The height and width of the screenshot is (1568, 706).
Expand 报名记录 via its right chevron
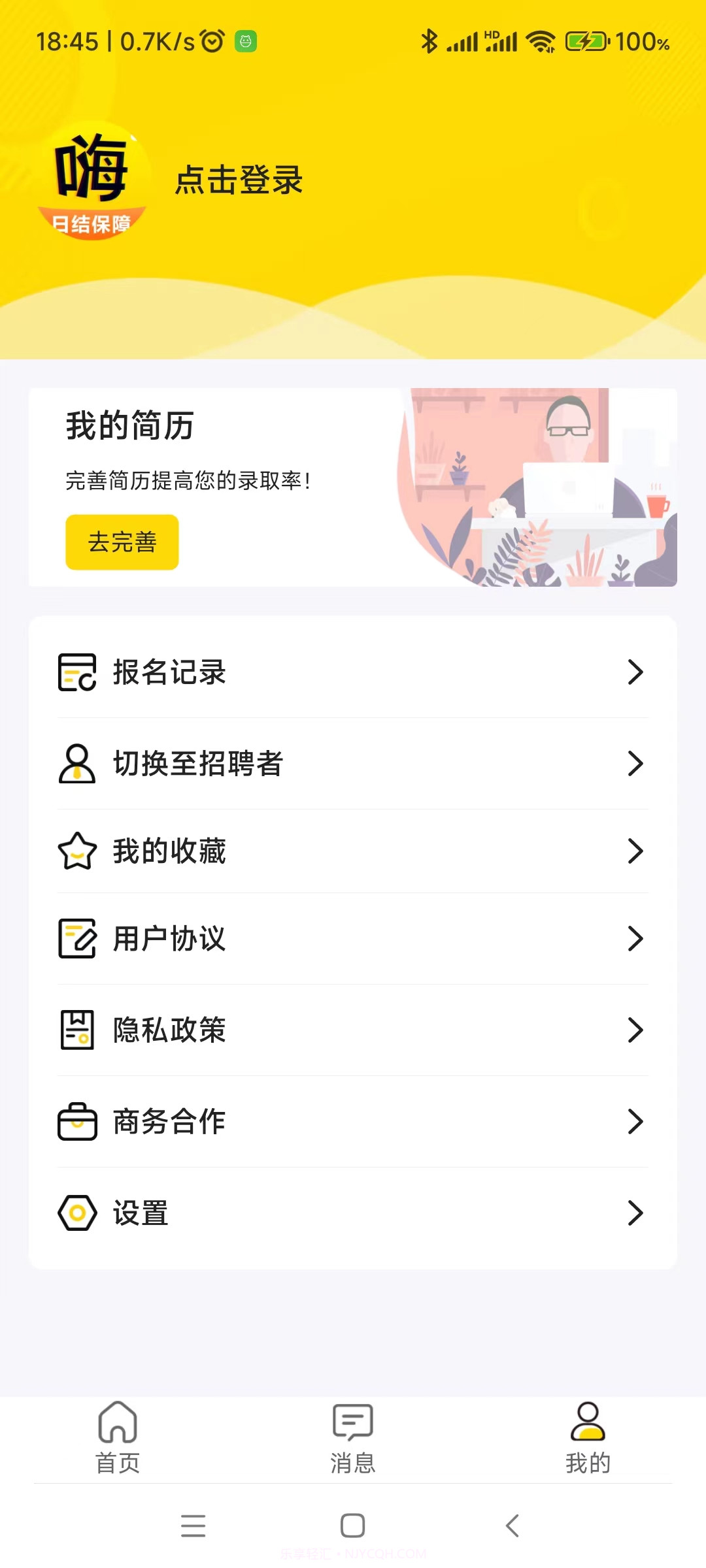[635, 673]
